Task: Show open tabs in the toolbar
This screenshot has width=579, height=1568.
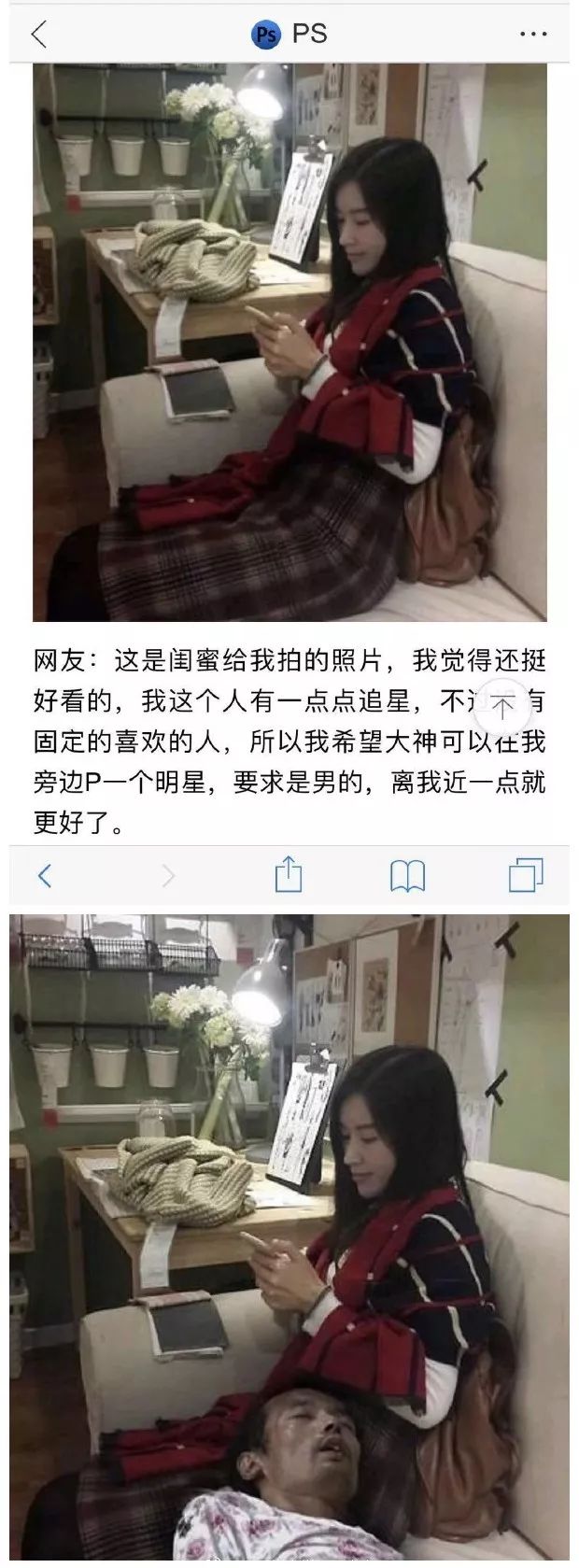Action: click(526, 875)
